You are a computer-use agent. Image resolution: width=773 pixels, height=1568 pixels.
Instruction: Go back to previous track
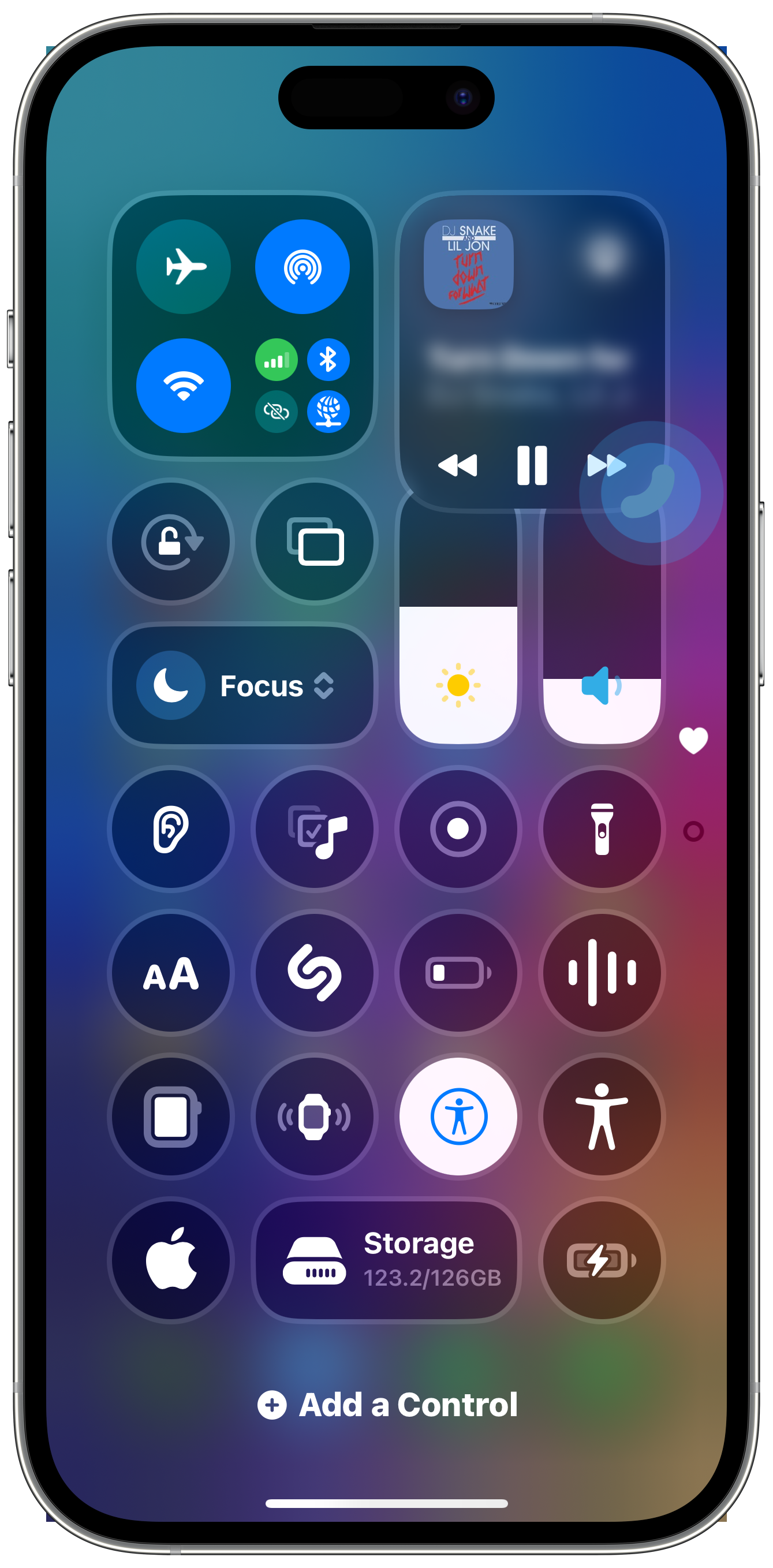pos(458,466)
